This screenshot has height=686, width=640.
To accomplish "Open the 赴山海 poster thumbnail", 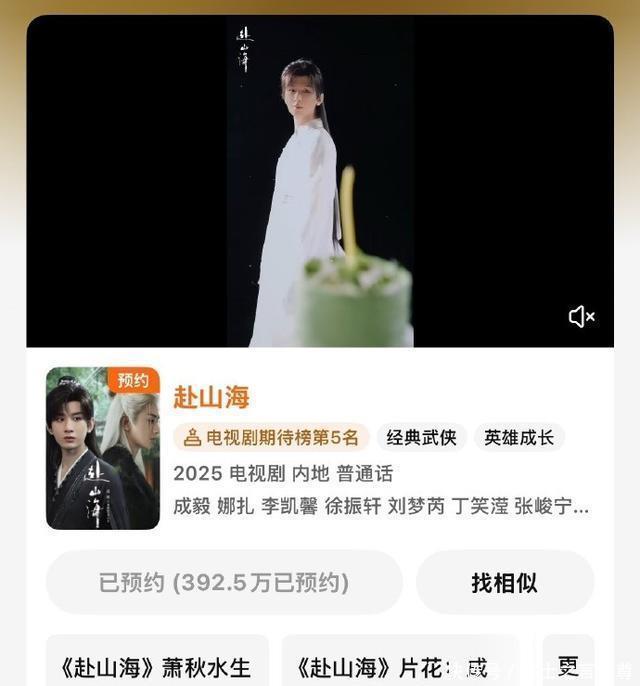I will pyautogui.click(x=102, y=448).
